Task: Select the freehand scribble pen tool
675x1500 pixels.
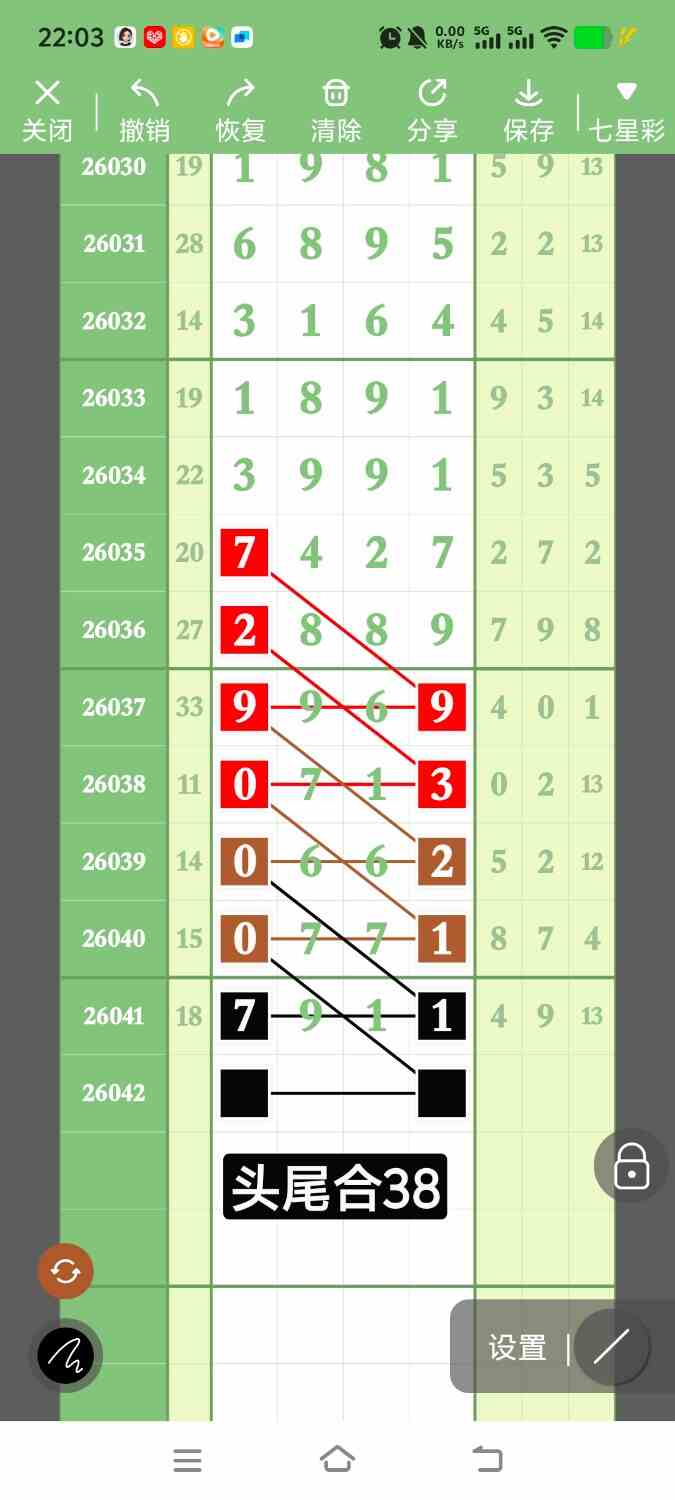Action: click(65, 1356)
